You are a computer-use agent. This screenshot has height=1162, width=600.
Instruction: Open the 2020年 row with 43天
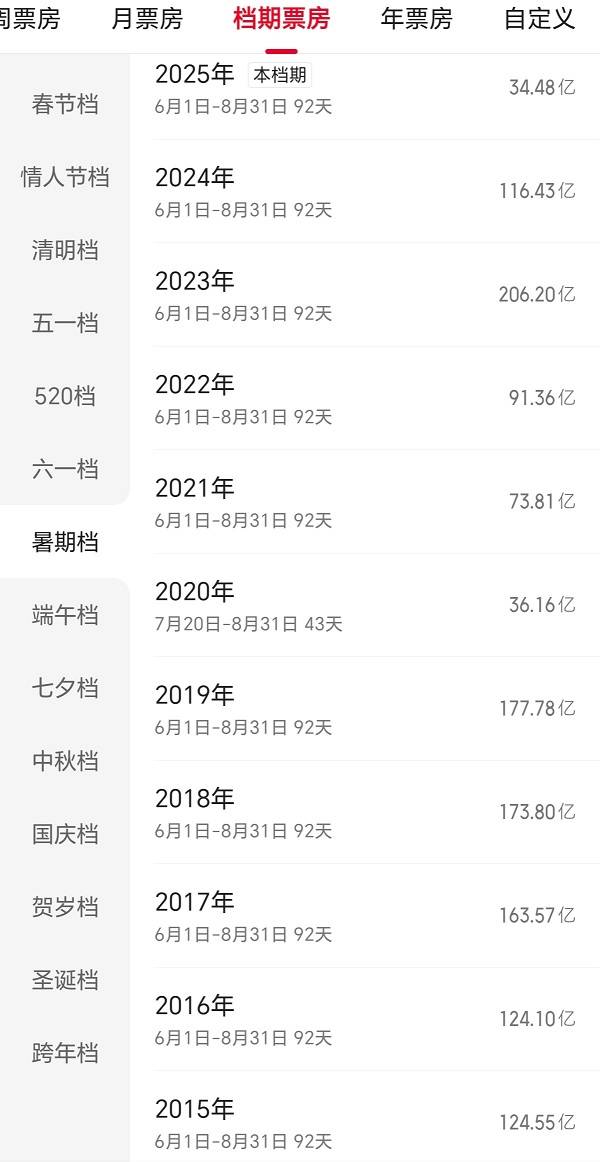(x=365, y=605)
